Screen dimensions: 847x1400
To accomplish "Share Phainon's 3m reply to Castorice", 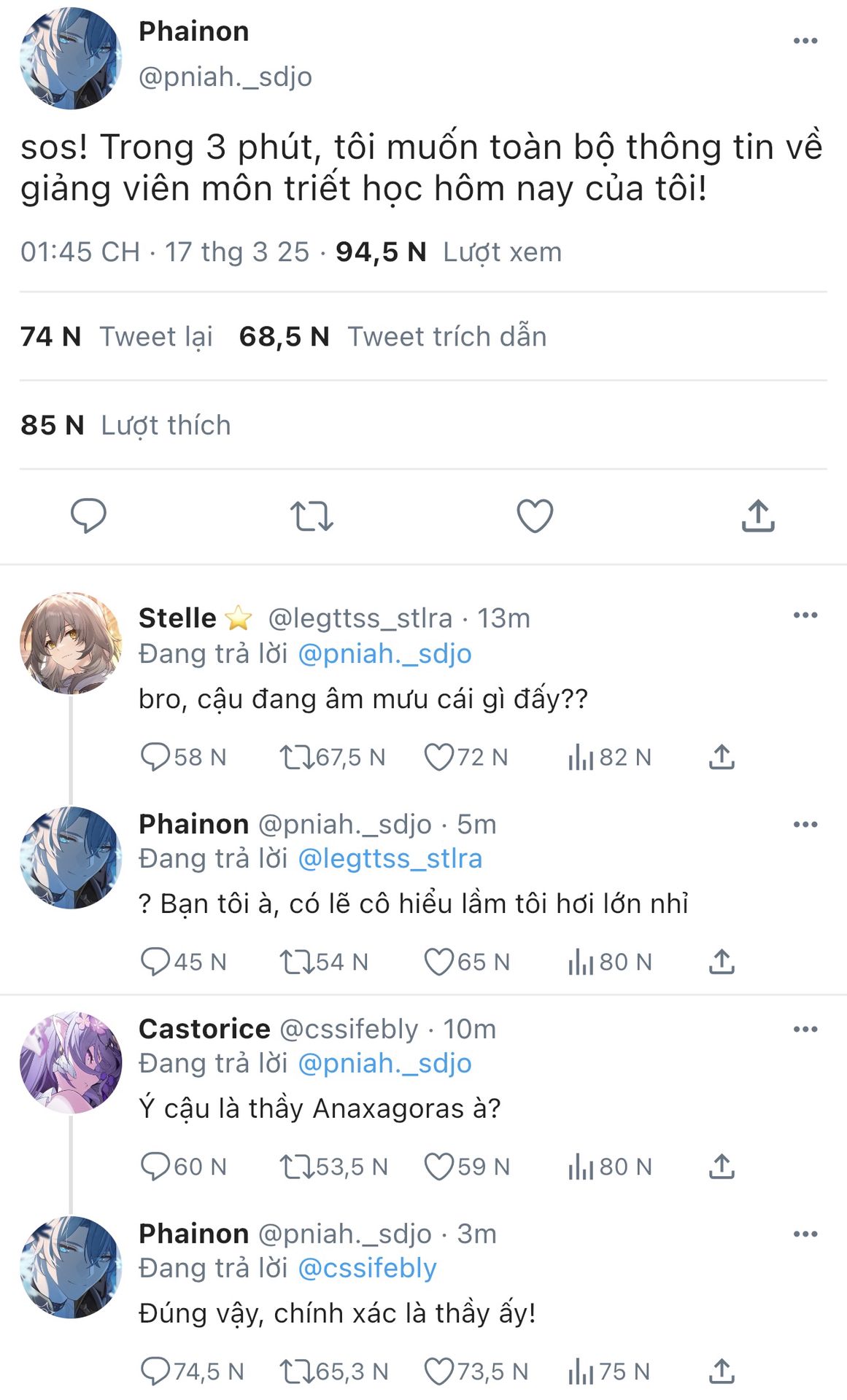I will [x=722, y=1371].
